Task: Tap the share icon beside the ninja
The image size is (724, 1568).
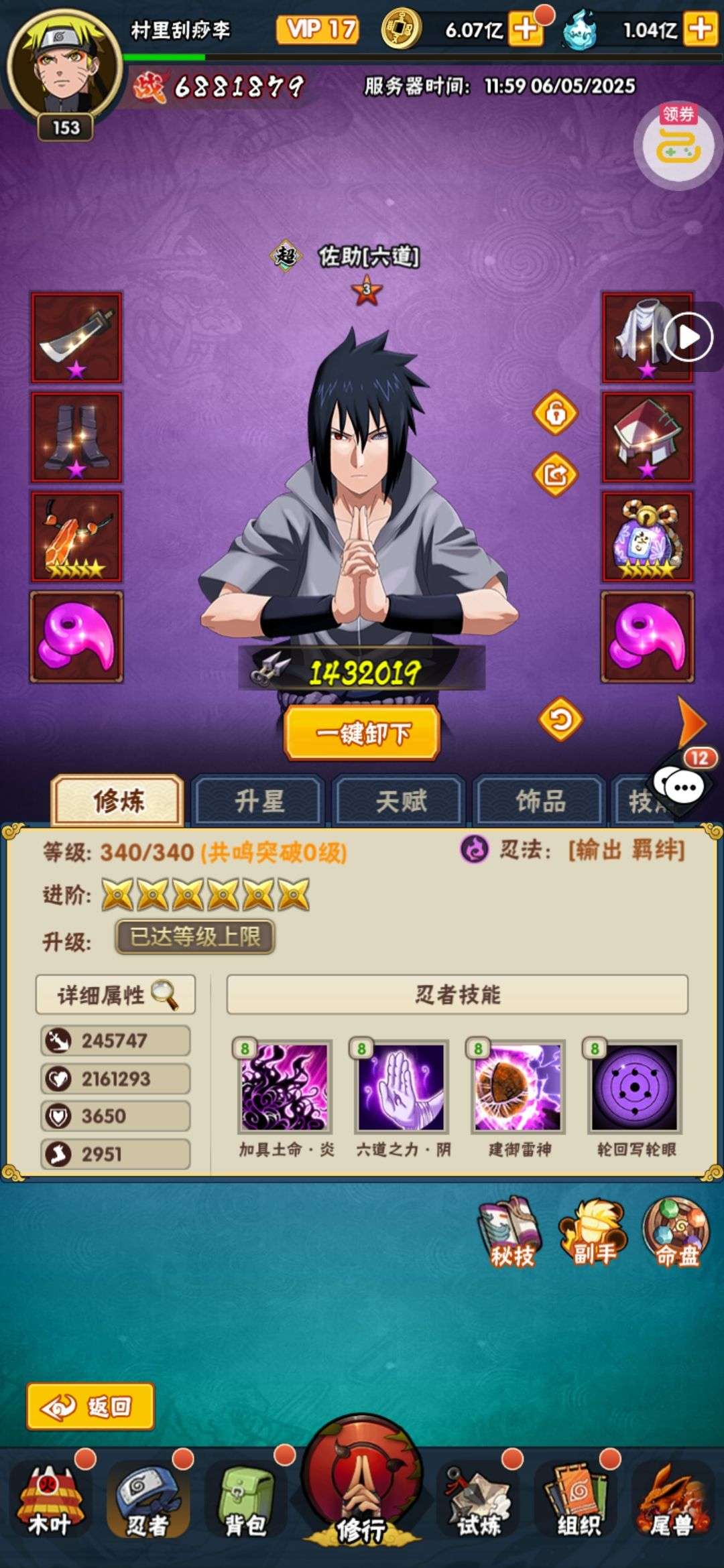Action: (555, 474)
